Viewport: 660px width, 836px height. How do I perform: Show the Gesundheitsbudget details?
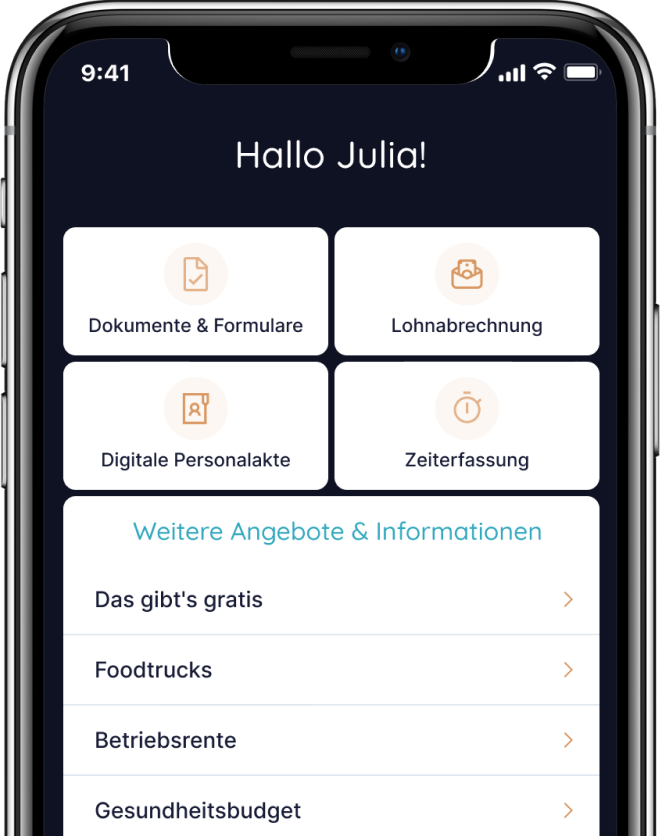pyautogui.click(x=331, y=810)
